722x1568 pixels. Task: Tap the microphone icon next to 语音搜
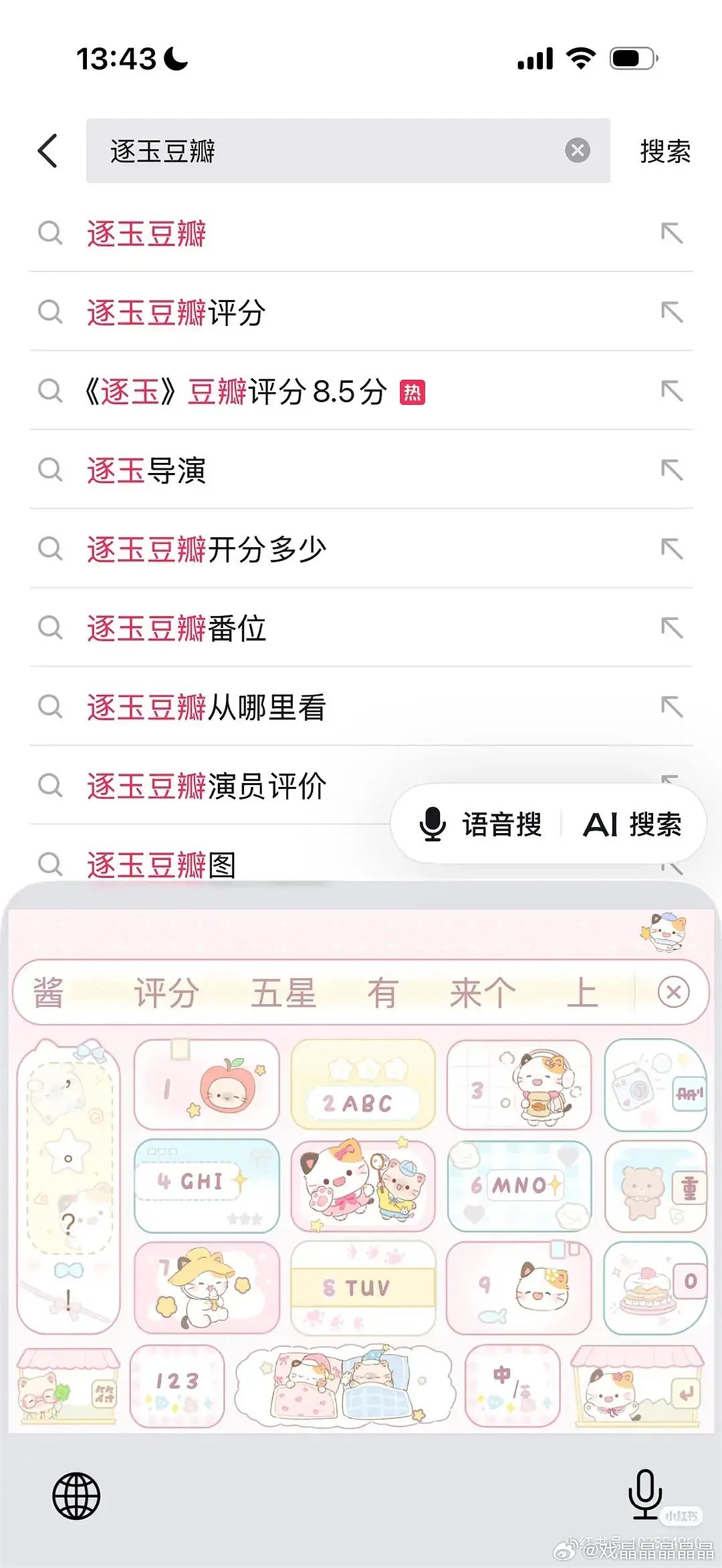[433, 824]
